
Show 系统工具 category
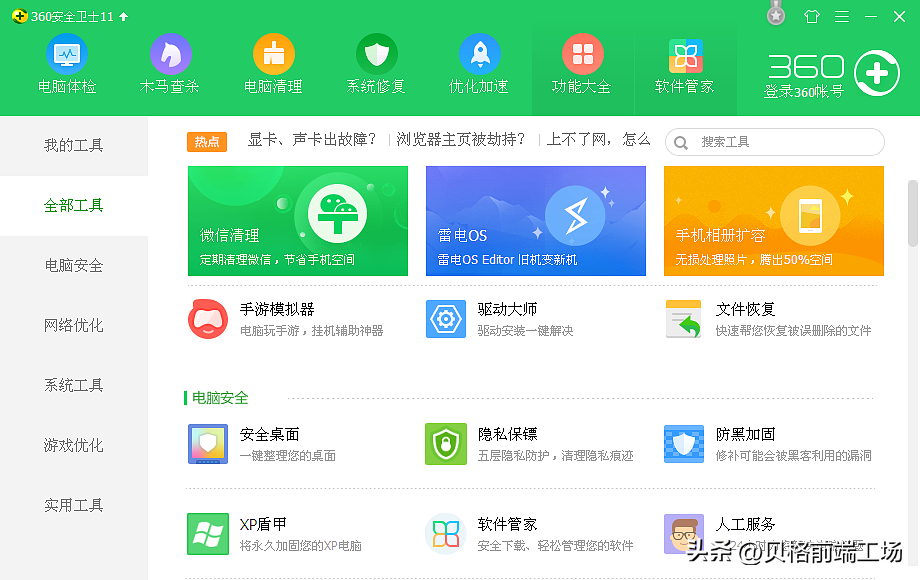point(73,385)
